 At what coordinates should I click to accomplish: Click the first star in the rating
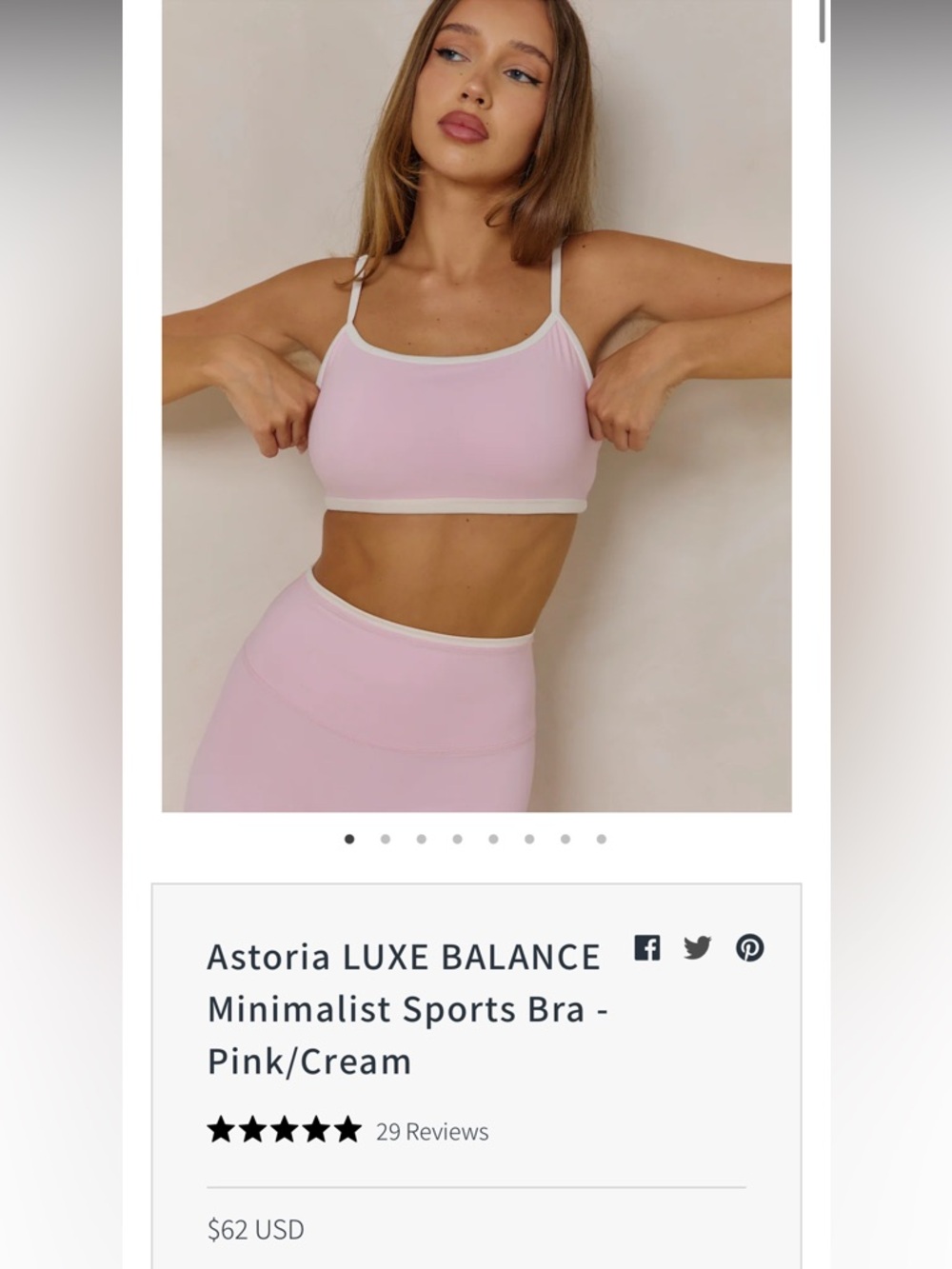(219, 1131)
